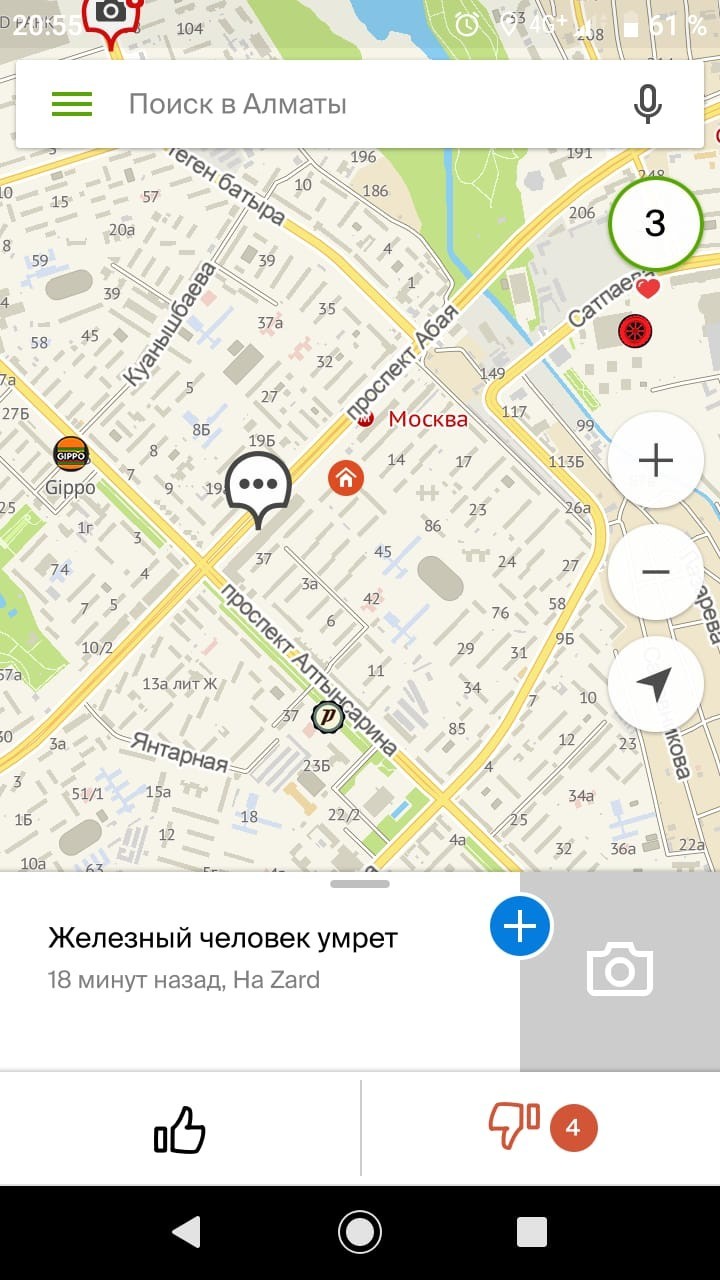Open the chat bubble marker on the map
The height and width of the screenshot is (1280, 720).
(259, 486)
